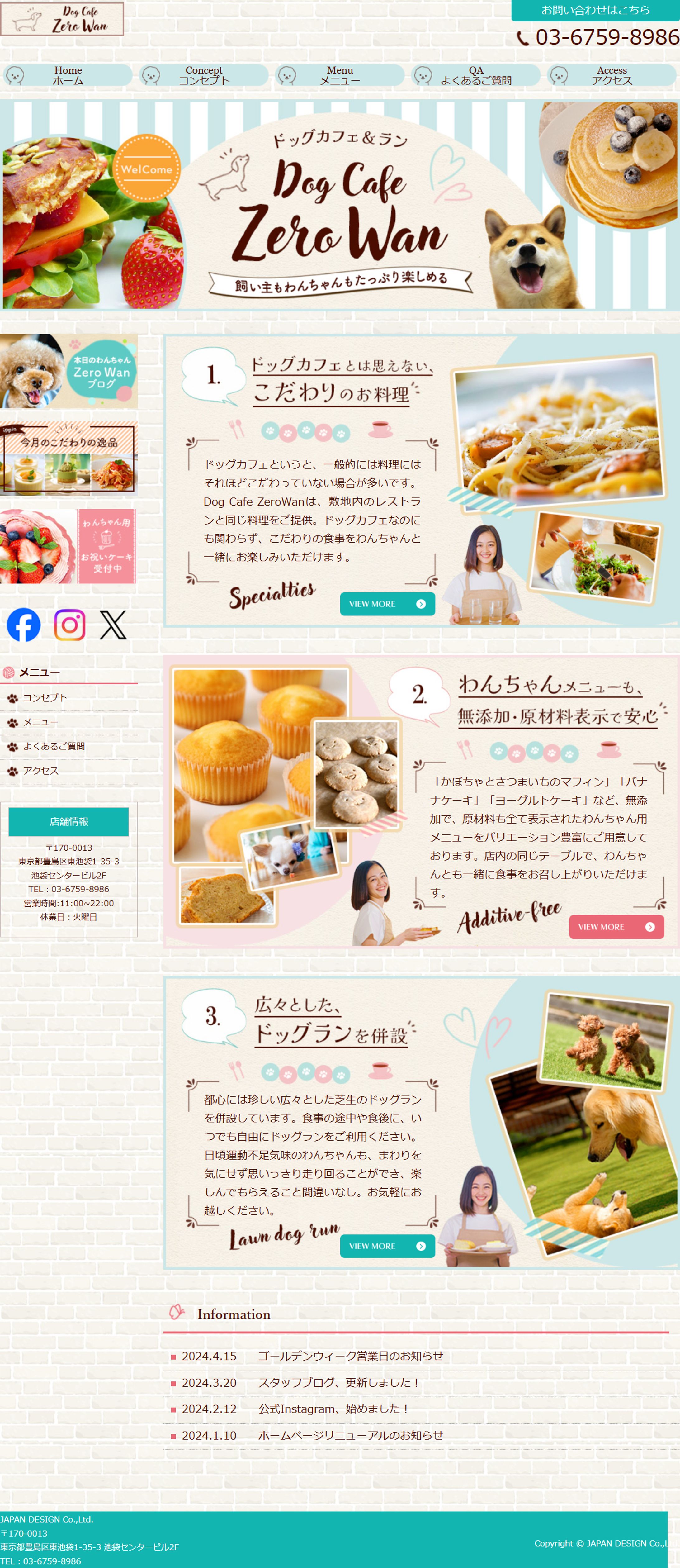This screenshot has width=680, height=1568.
Task: Select アクセス in the sidebar menu
Action: click(x=41, y=771)
